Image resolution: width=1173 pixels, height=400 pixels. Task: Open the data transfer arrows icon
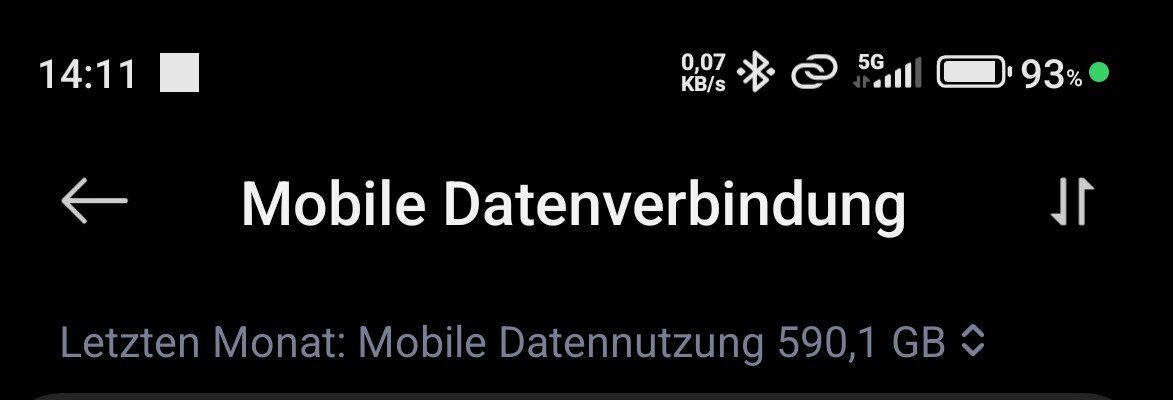coord(1073,202)
